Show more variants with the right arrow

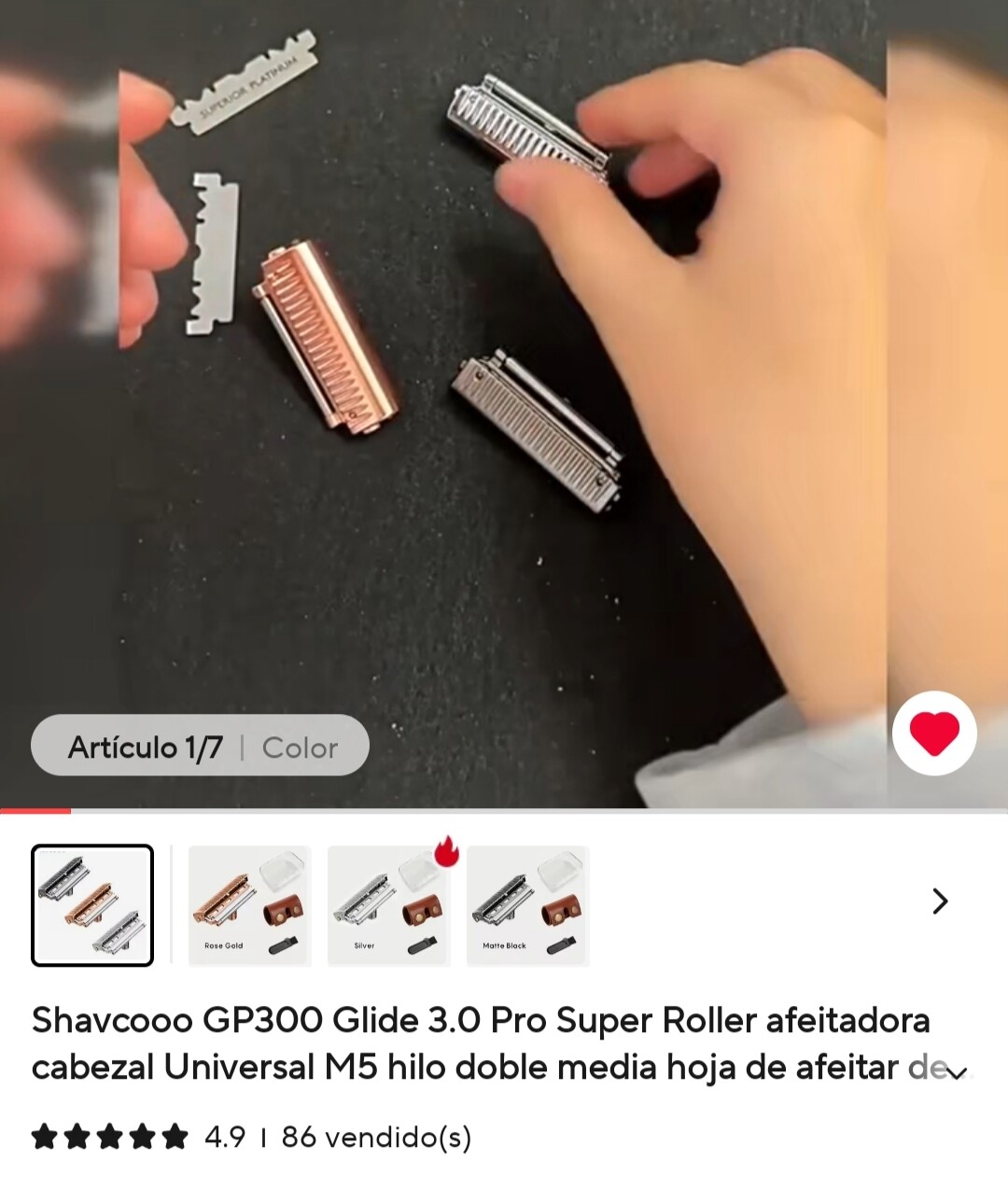940,901
